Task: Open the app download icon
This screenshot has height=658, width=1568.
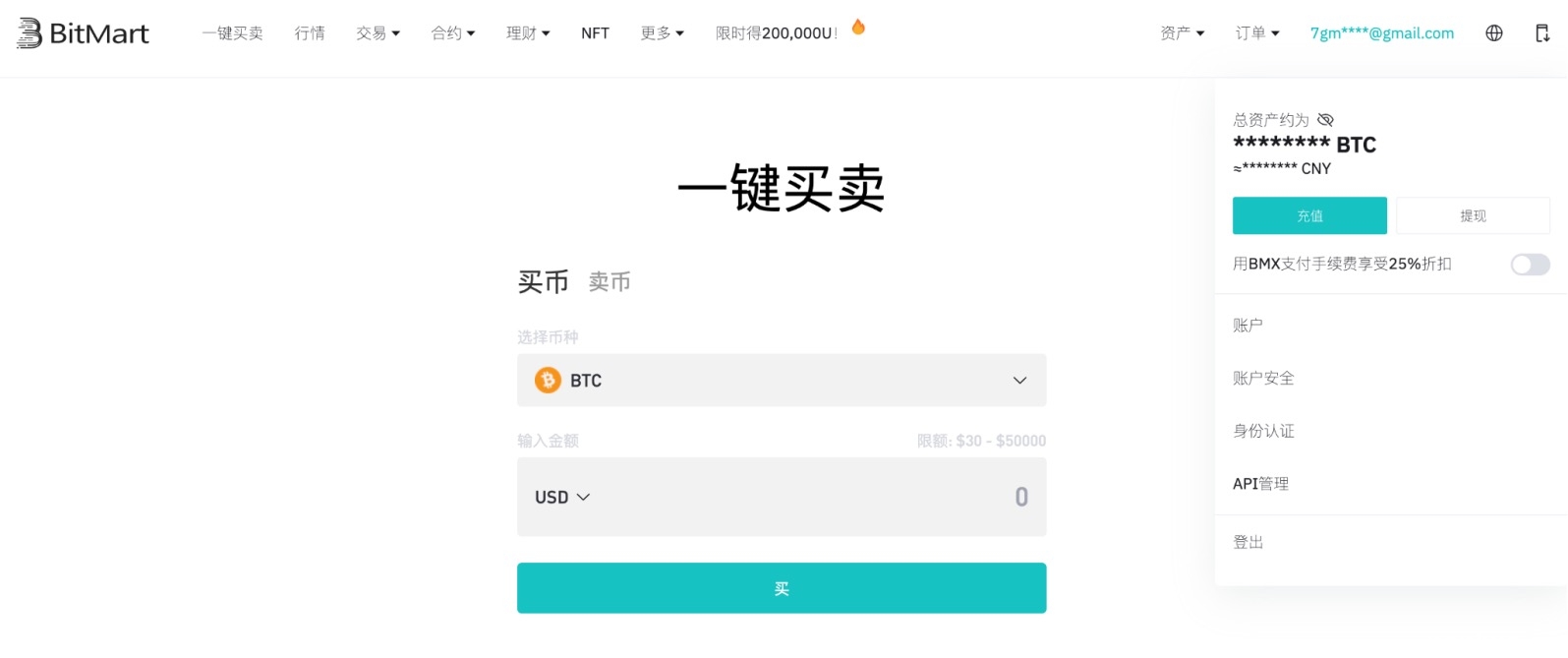Action: (1541, 33)
